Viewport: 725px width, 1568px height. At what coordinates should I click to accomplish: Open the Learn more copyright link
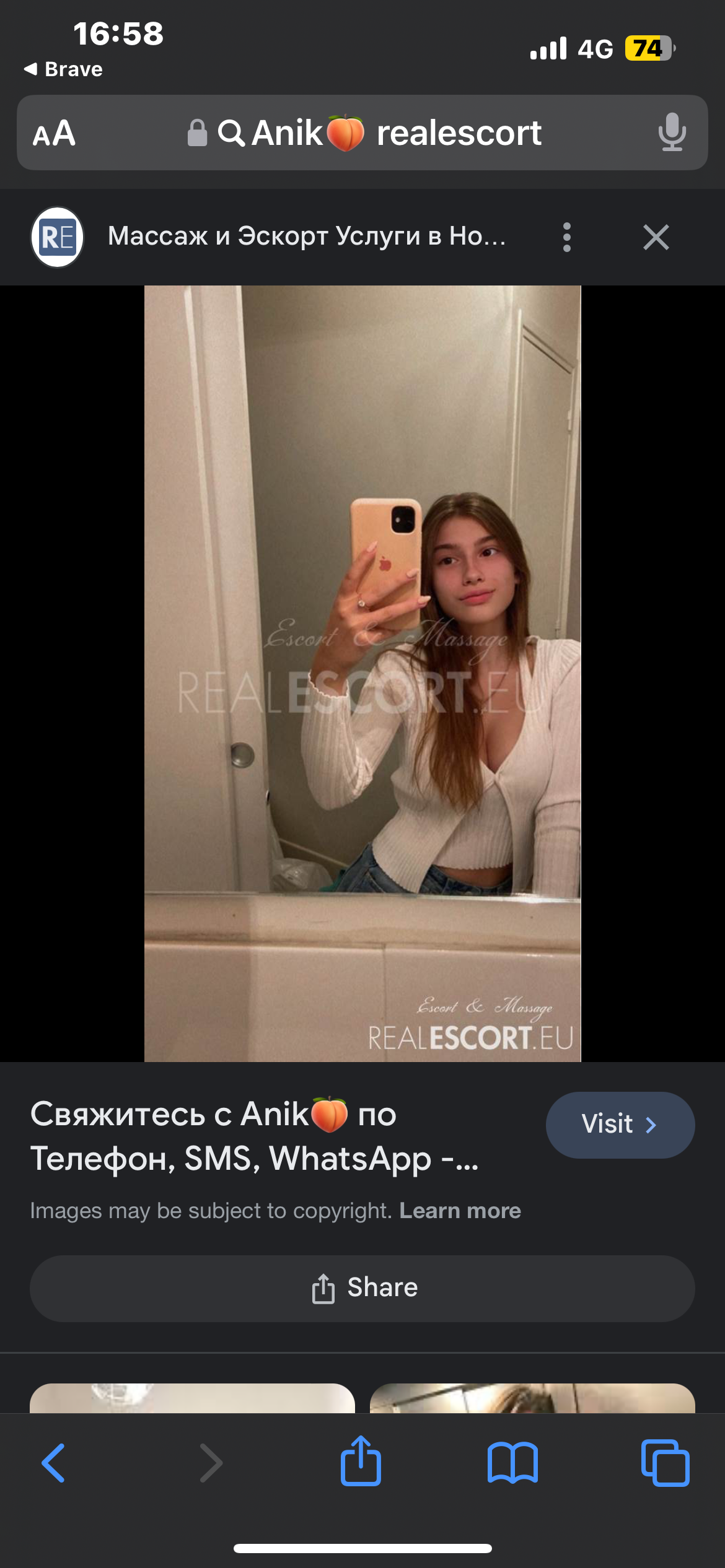pos(460,1210)
